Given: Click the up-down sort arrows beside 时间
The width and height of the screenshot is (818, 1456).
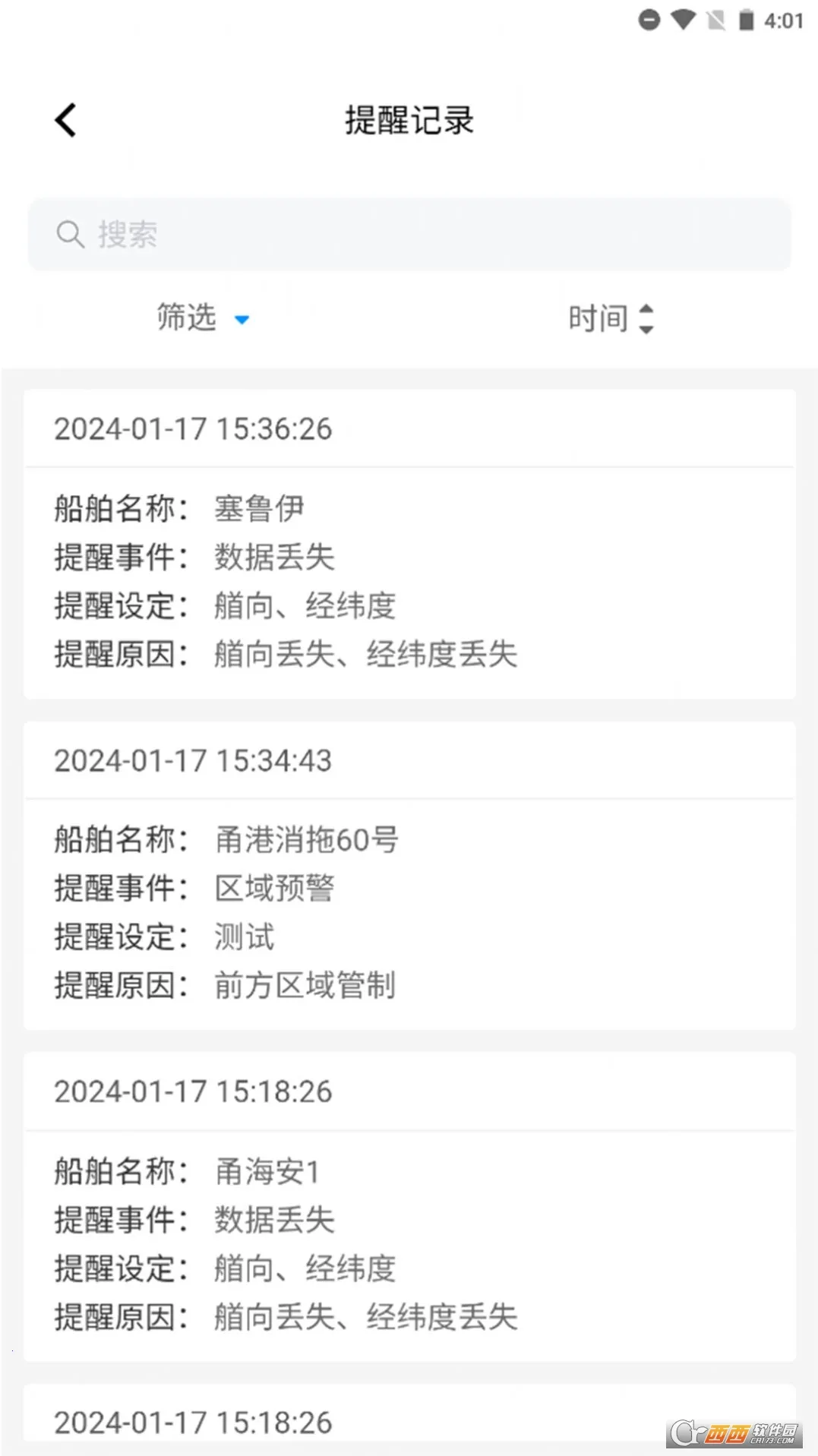Looking at the screenshot, I should [x=647, y=320].
